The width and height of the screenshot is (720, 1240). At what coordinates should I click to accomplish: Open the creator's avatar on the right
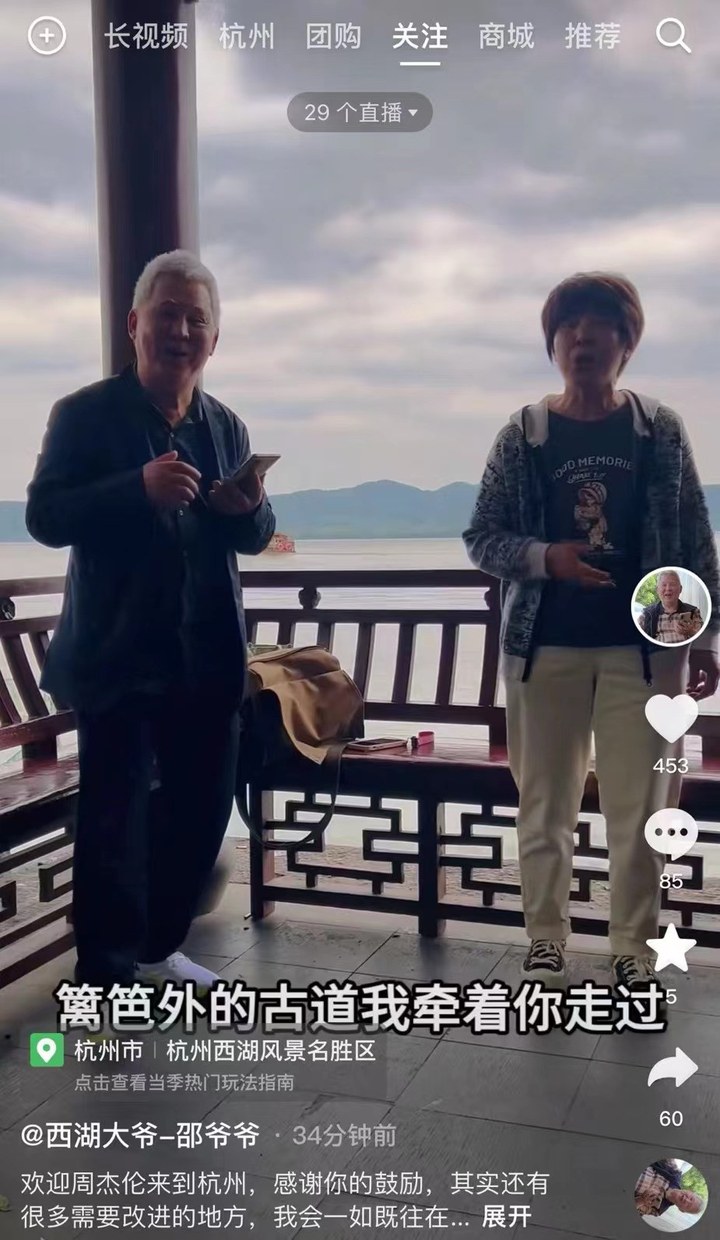click(671, 607)
